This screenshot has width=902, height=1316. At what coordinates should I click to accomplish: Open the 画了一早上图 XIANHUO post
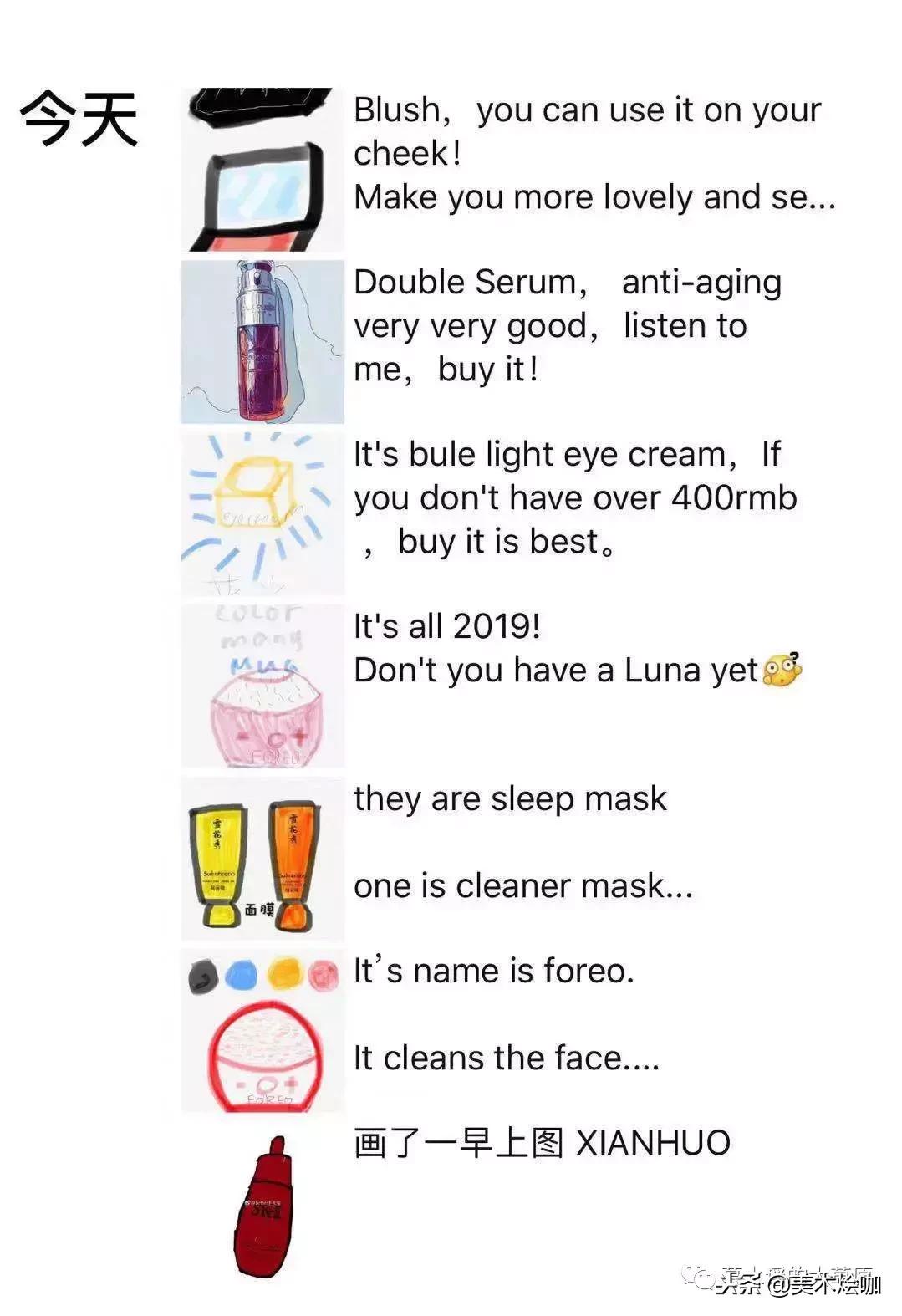[542, 1143]
